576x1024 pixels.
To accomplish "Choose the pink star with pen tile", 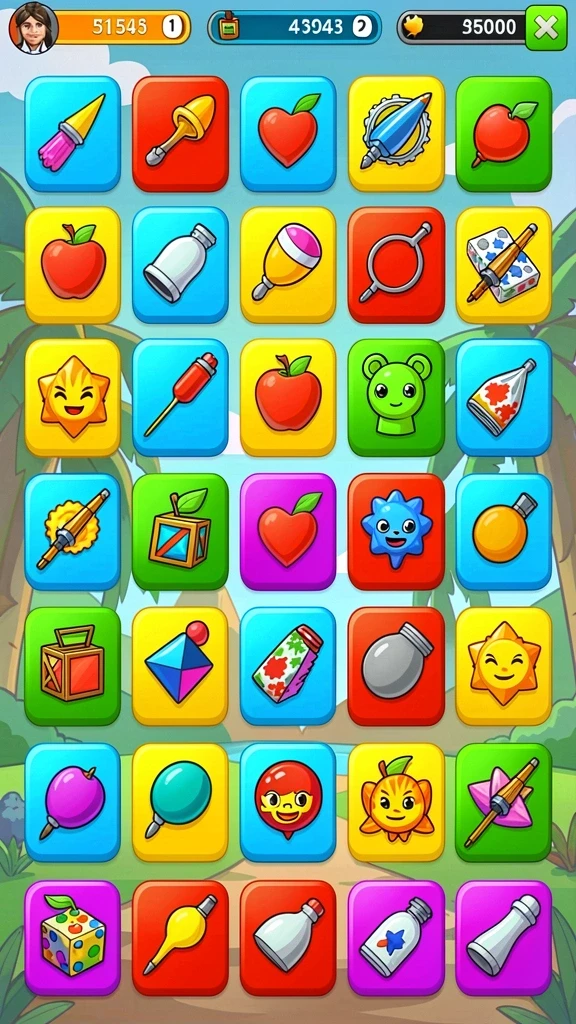I will click(504, 802).
